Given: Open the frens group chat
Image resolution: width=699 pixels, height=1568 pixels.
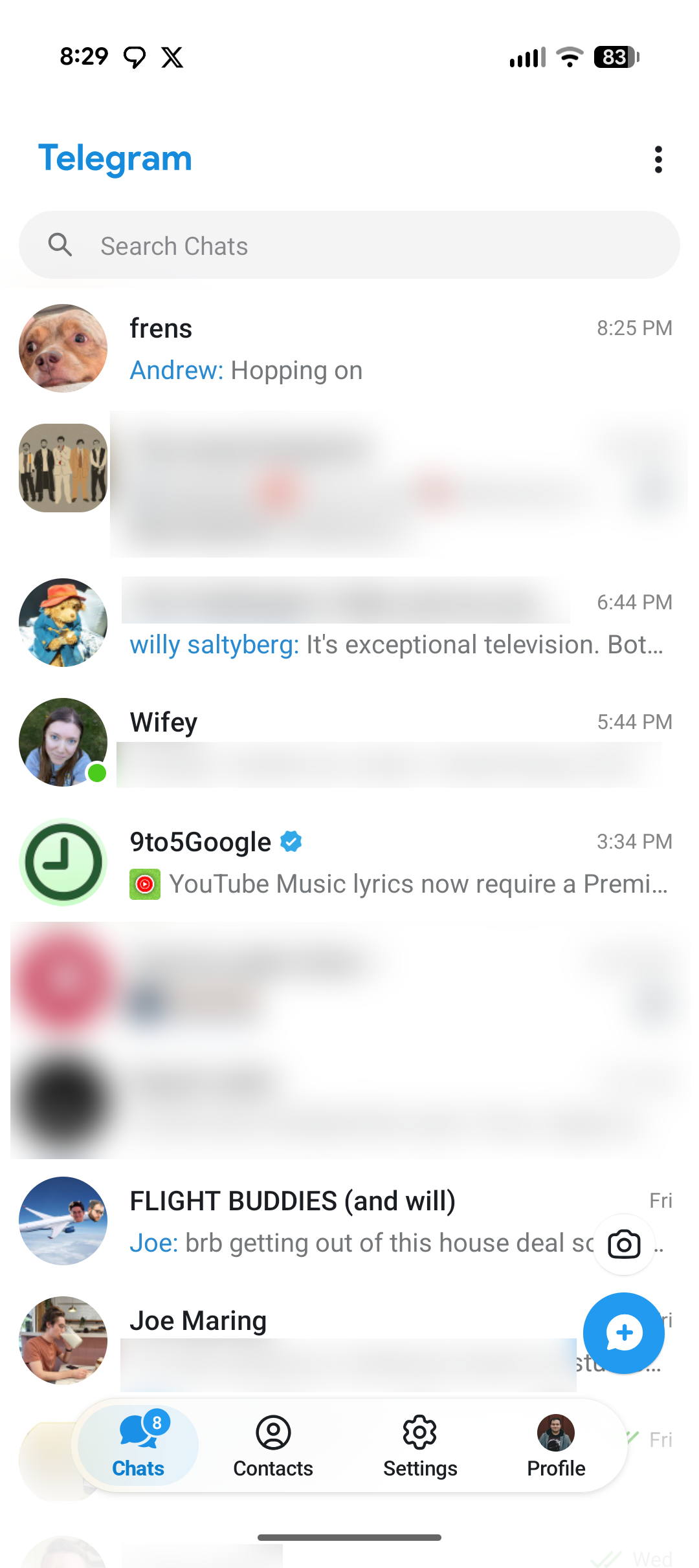Looking at the screenshot, I should tap(349, 349).
